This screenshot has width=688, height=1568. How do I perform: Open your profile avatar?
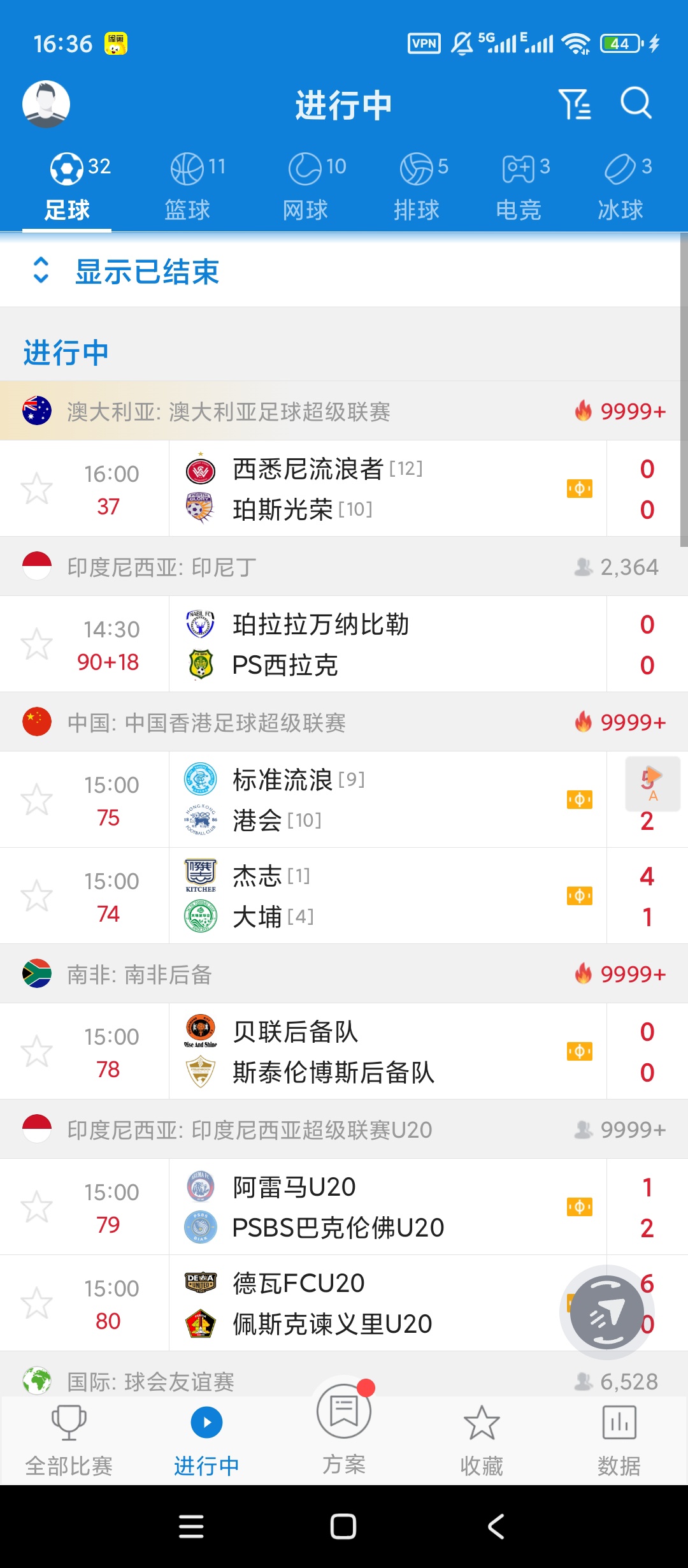(45, 104)
